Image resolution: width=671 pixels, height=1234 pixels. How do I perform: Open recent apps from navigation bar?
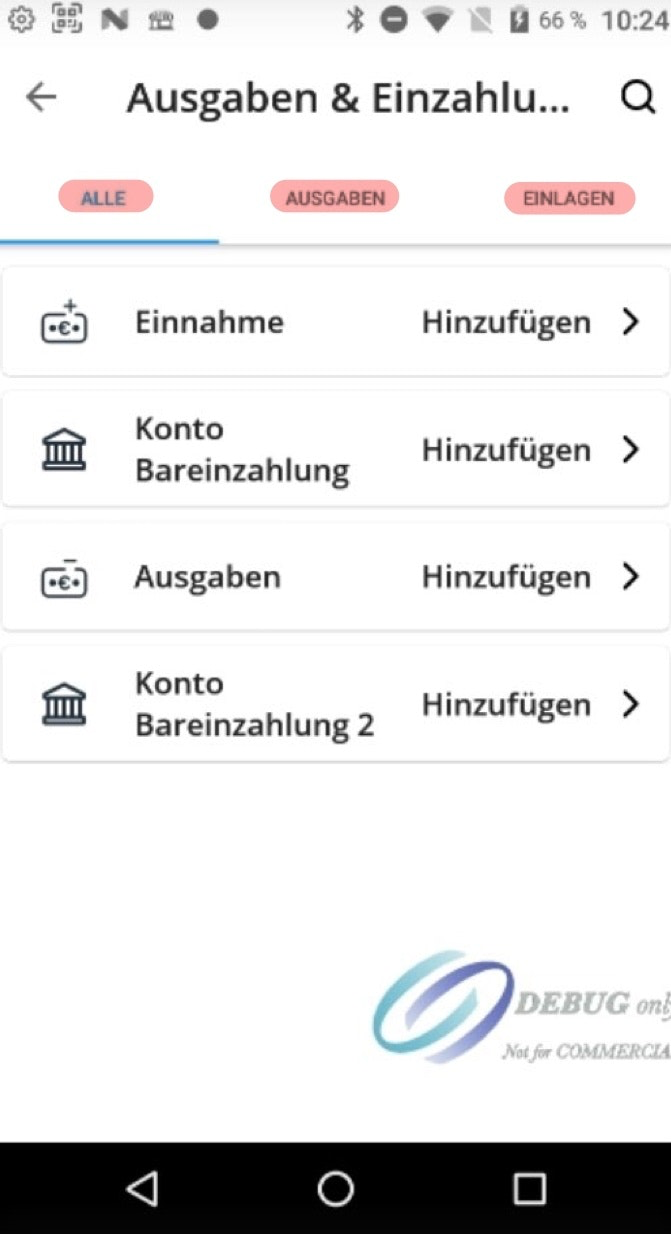coord(529,1188)
